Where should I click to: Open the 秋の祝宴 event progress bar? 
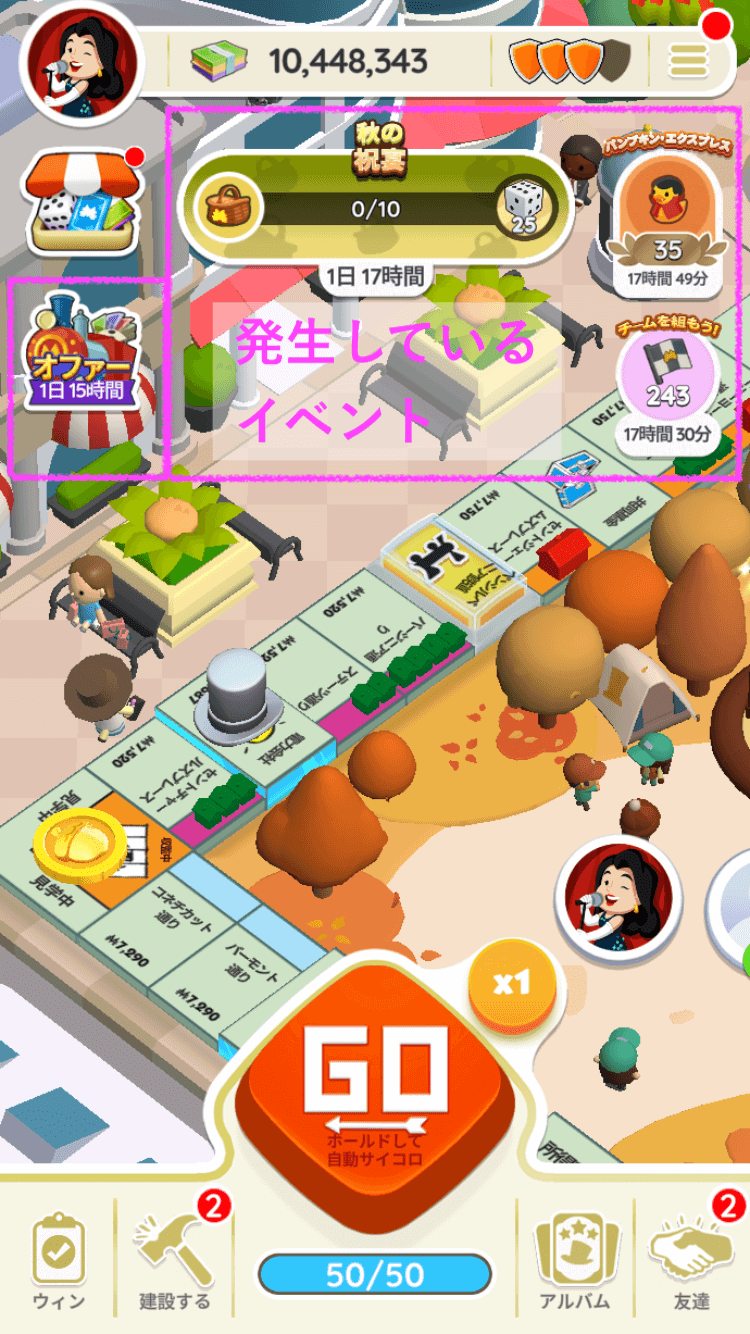[x=376, y=209]
